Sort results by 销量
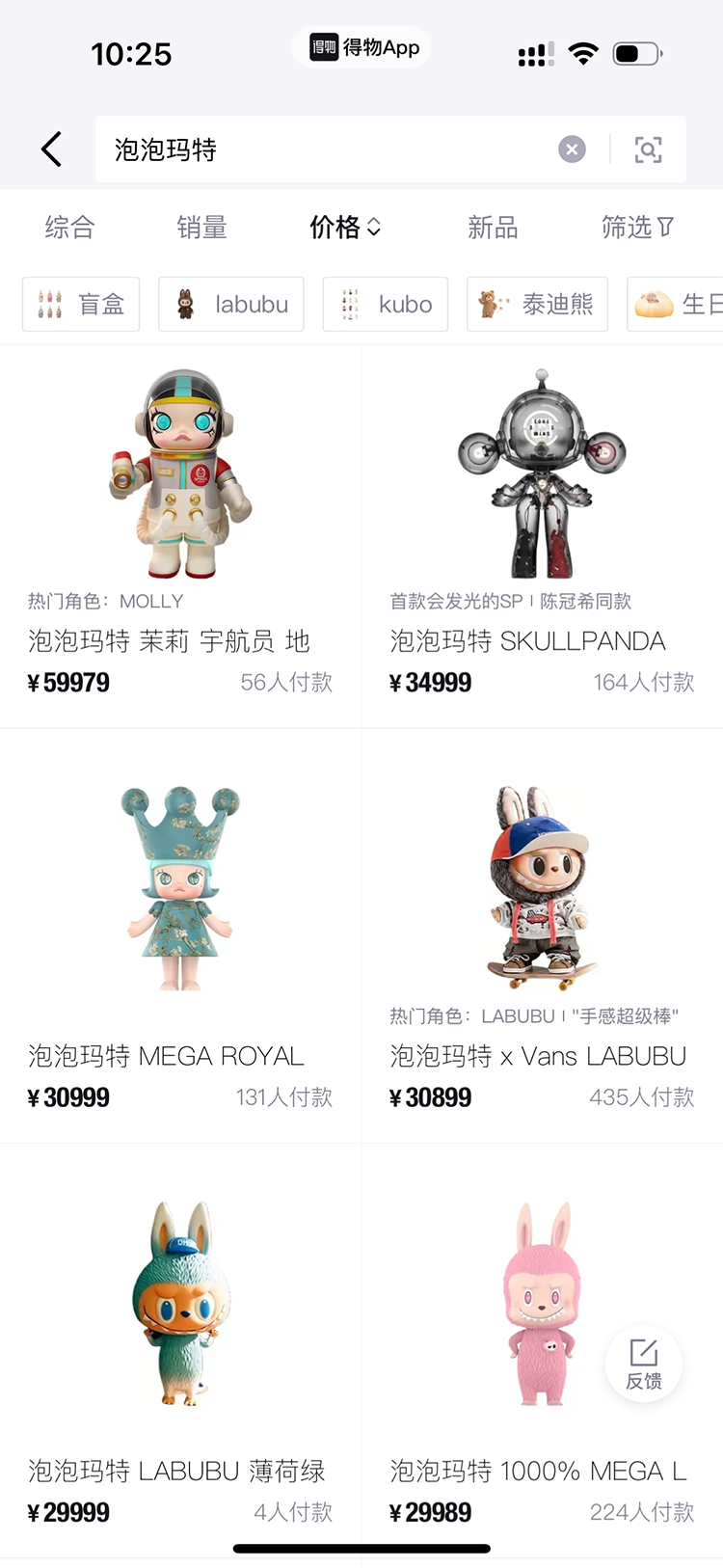The image size is (723, 1568). pyautogui.click(x=201, y=228)
